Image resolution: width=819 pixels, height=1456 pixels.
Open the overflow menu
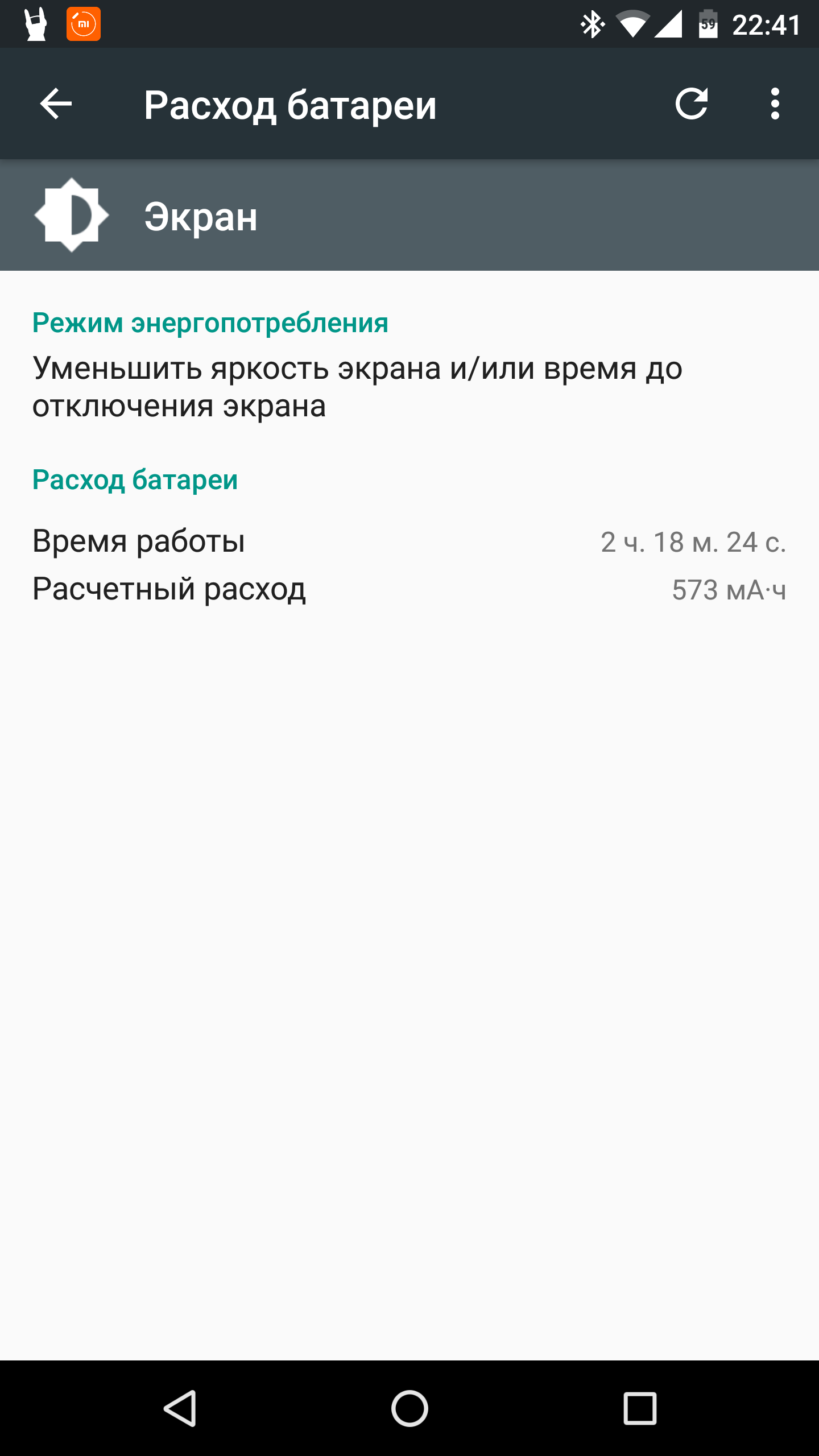pos(775,104)
